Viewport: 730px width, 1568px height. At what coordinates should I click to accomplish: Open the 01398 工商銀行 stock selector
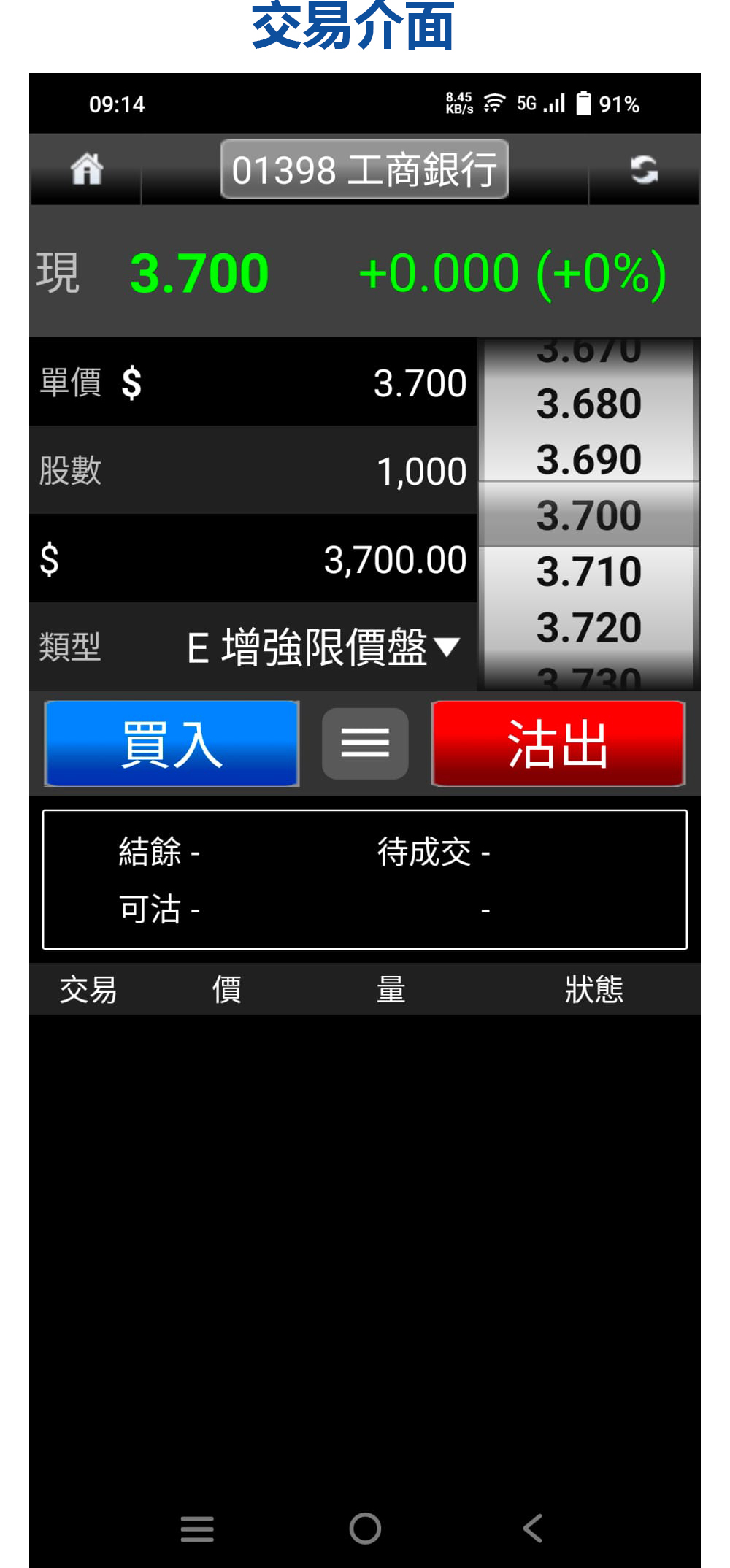(364, 169)
